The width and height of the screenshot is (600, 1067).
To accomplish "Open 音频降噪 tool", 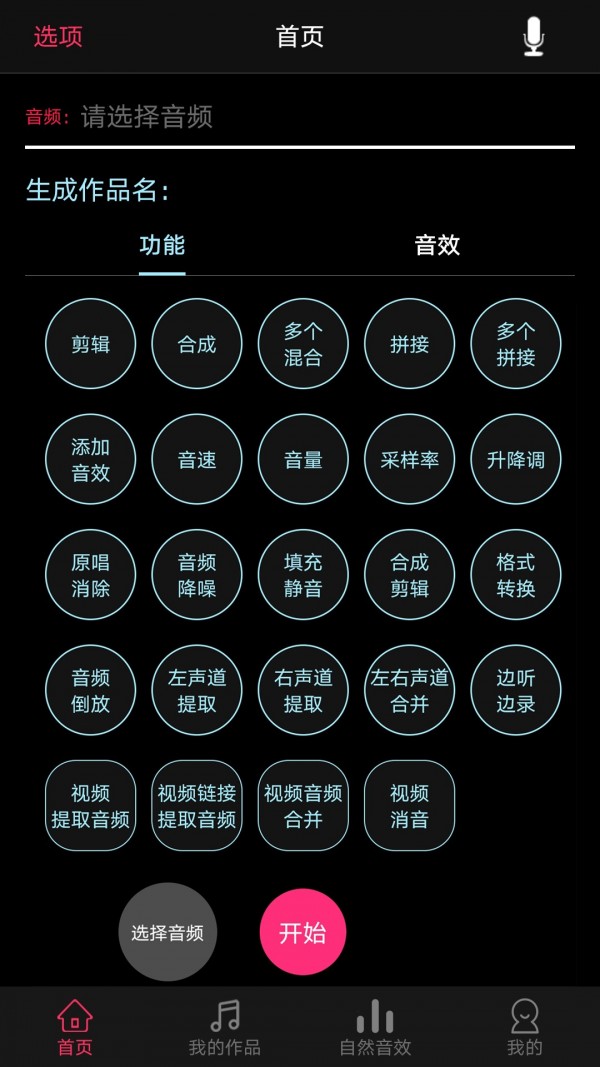I will [x=197, y=575].
